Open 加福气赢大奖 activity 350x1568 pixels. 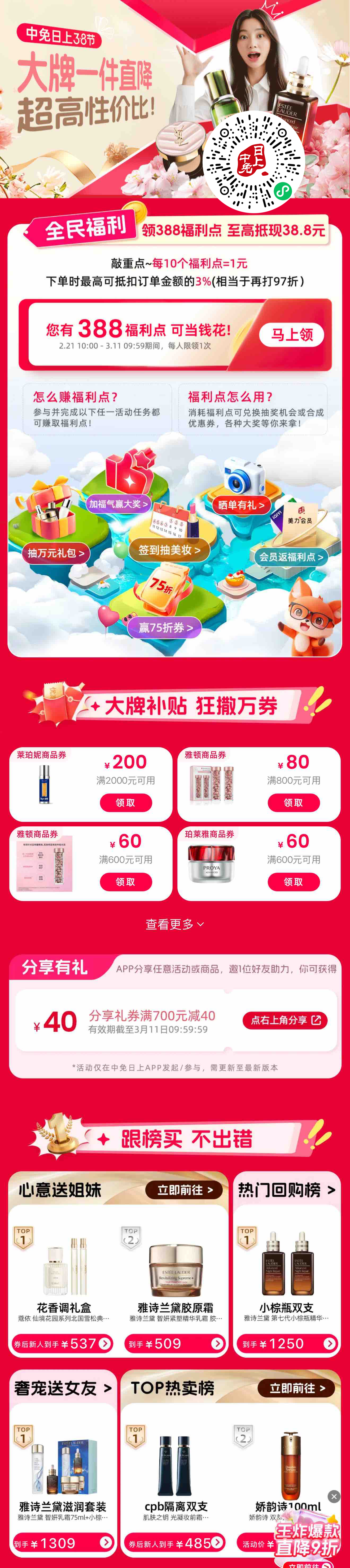(118, 504)
